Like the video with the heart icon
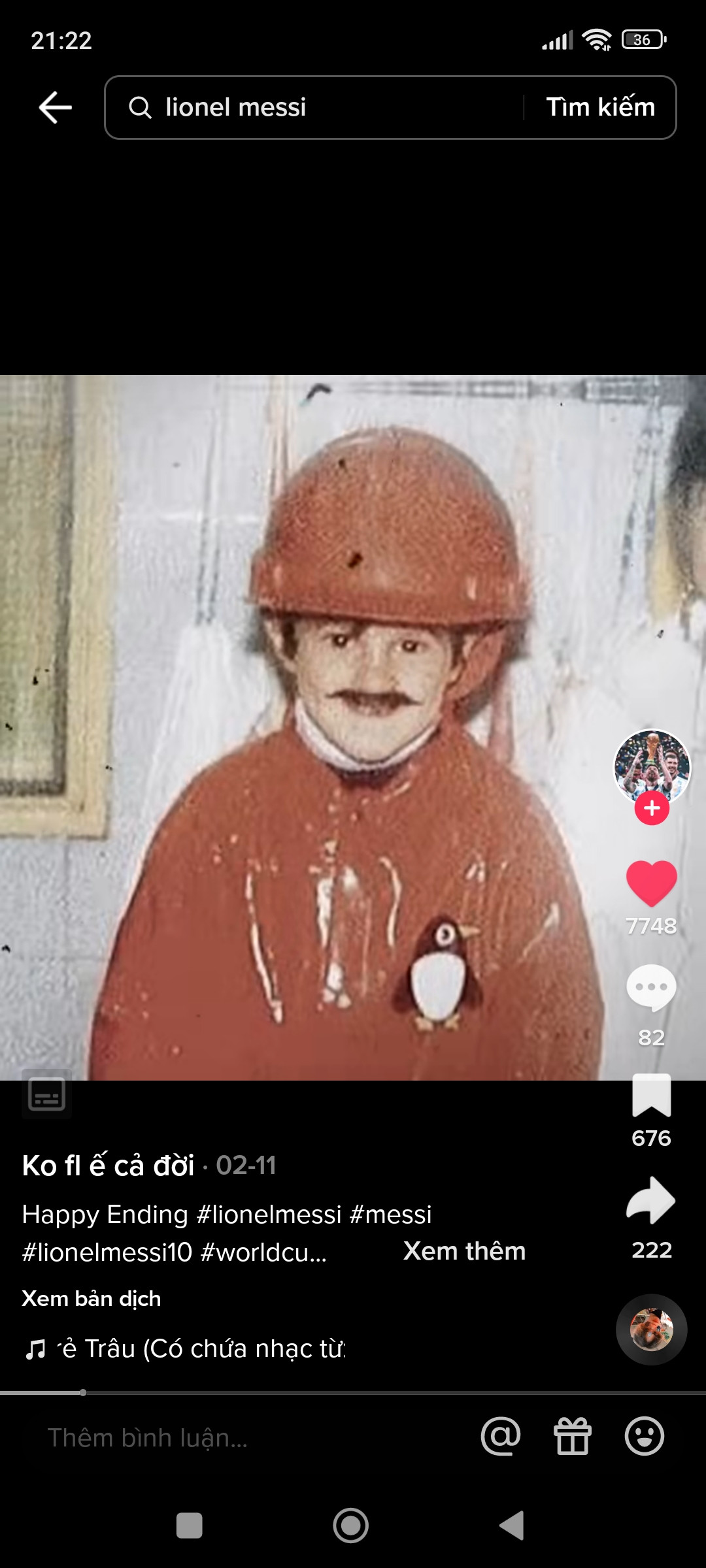706x1568 pixels. pos(652,883)
